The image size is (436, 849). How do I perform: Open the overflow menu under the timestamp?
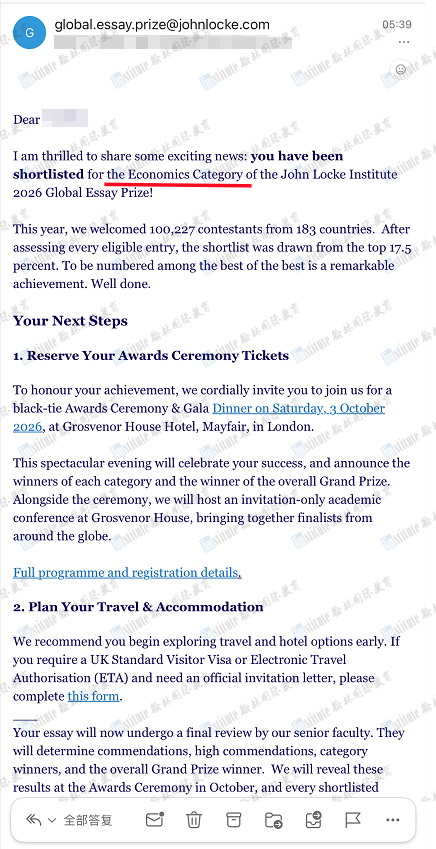[x=404, y=42]
